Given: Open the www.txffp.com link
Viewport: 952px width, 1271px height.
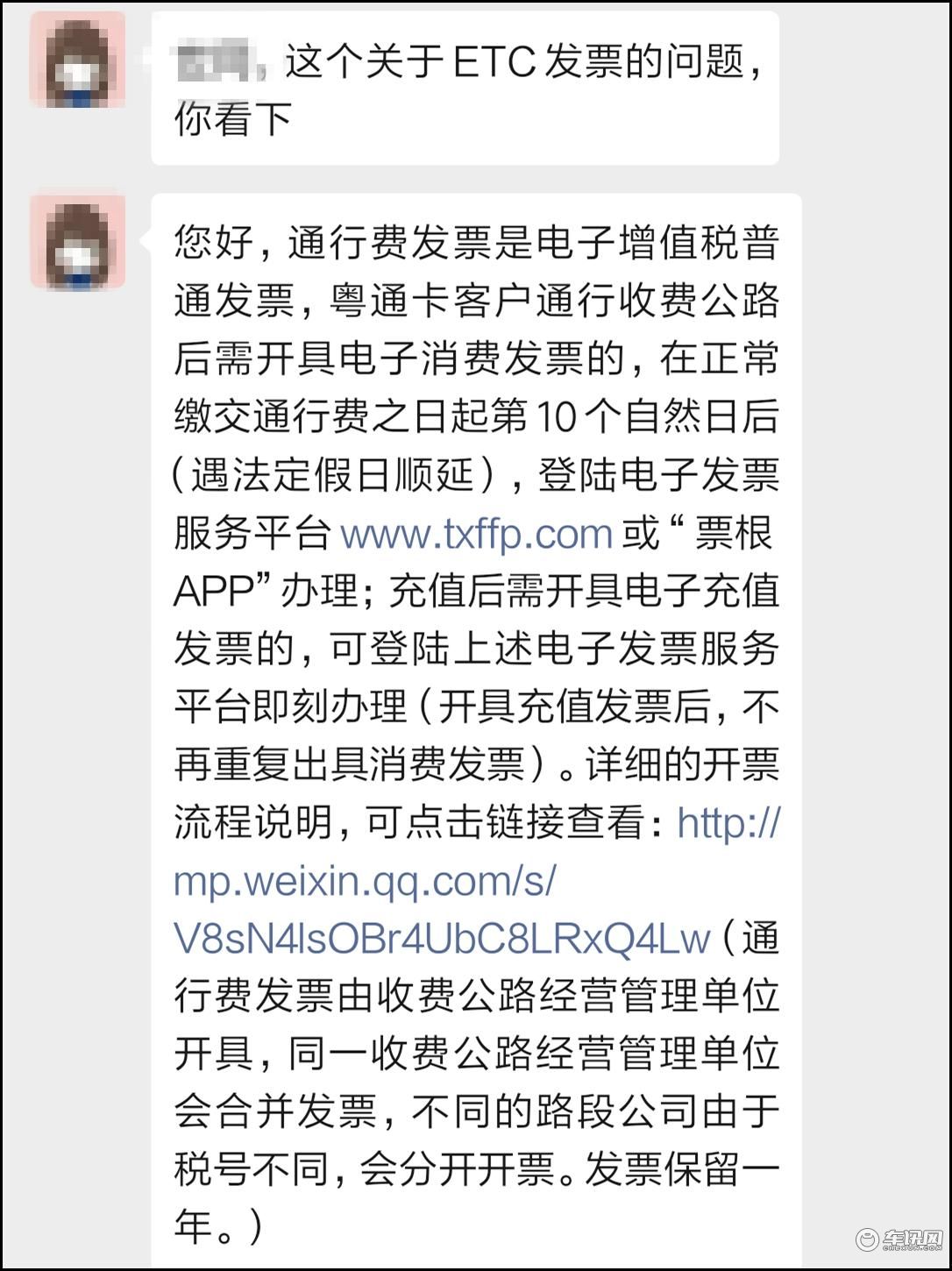Looking at the screenshot, I should [x=476, y=534].
